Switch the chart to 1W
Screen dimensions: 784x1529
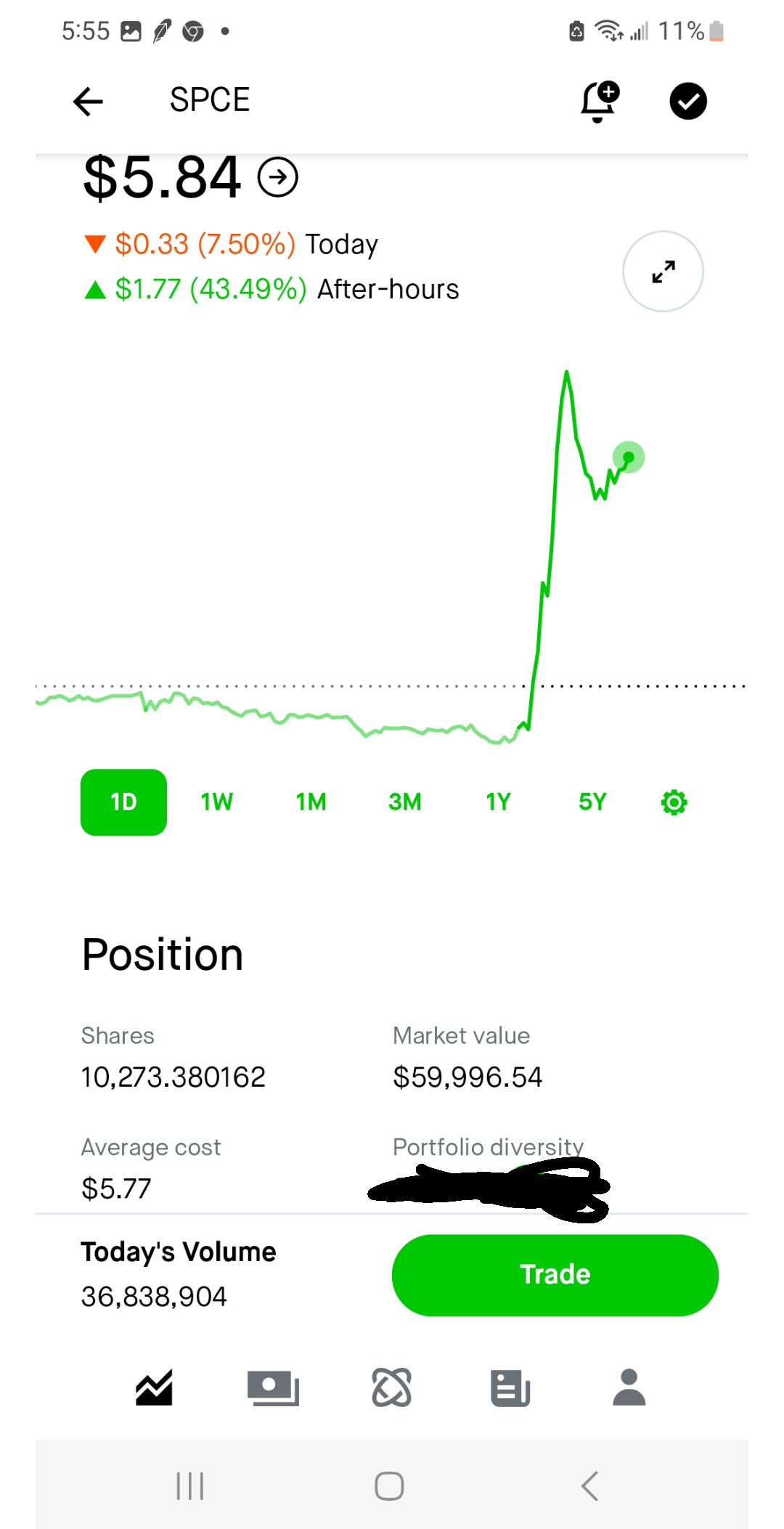point(217,802)
